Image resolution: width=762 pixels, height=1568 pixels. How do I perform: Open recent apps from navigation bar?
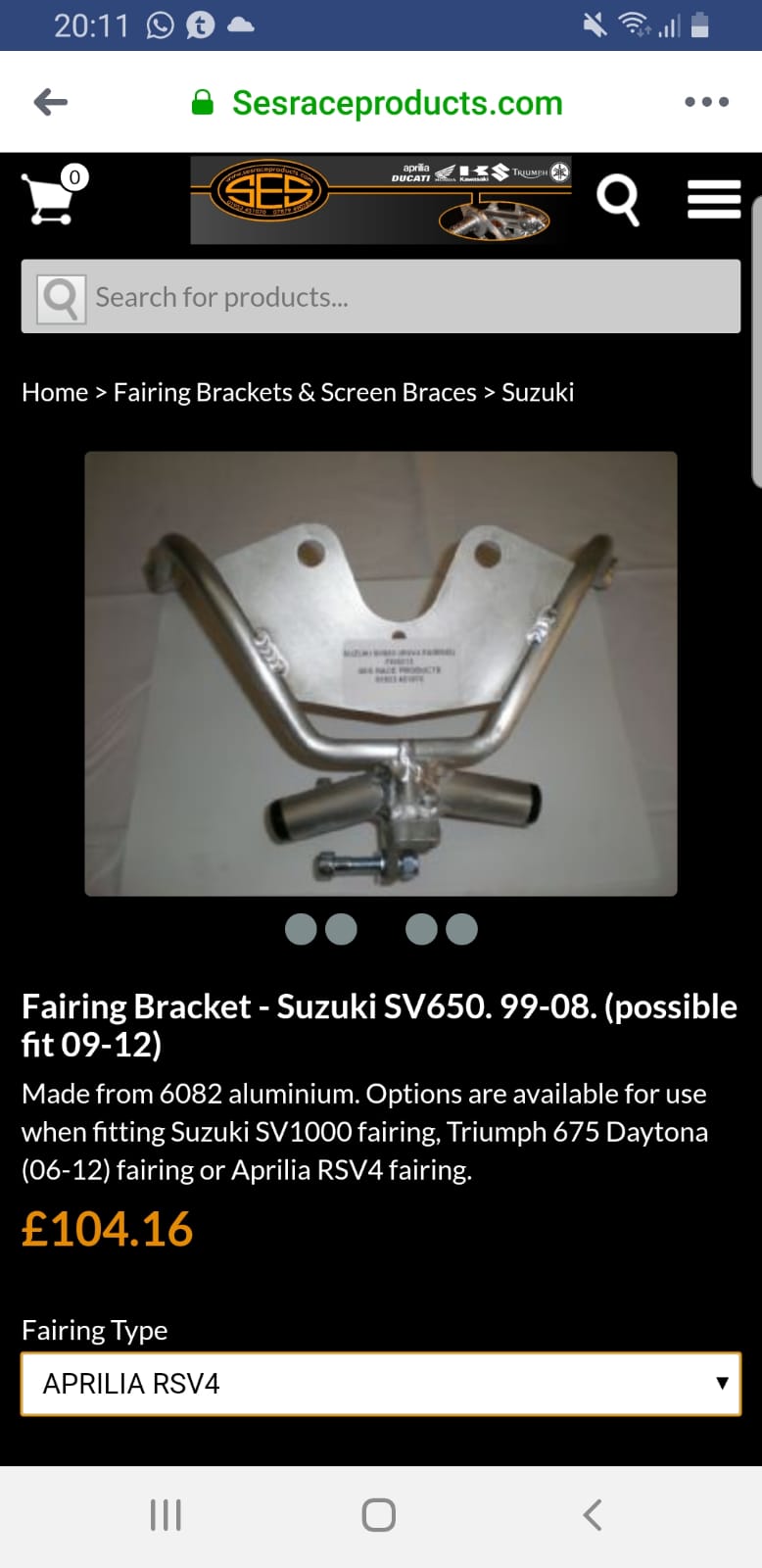point(166,1515)
